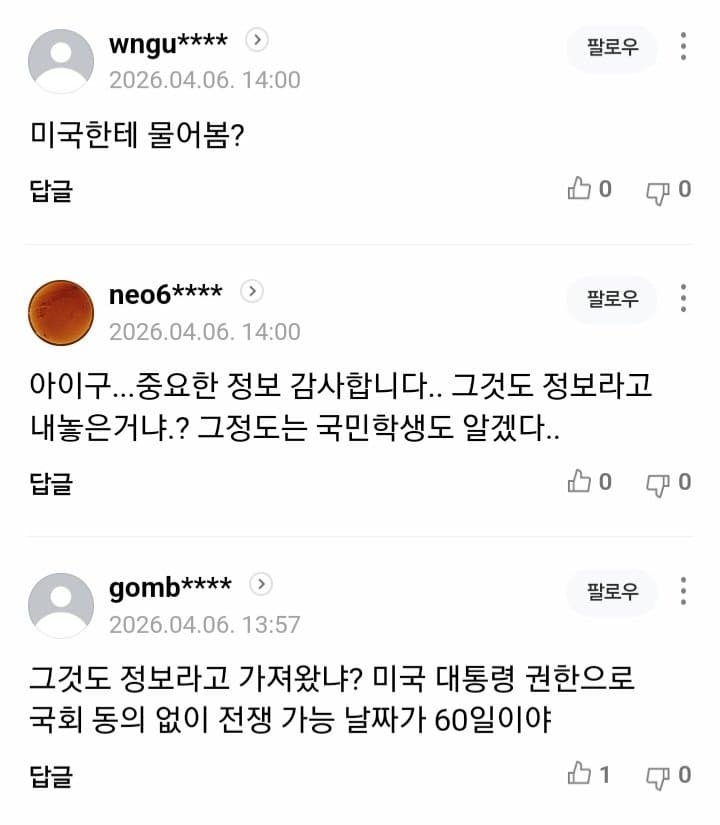
Task: Open overflow menu on wngu**** comment
Action: click(683, 47)
